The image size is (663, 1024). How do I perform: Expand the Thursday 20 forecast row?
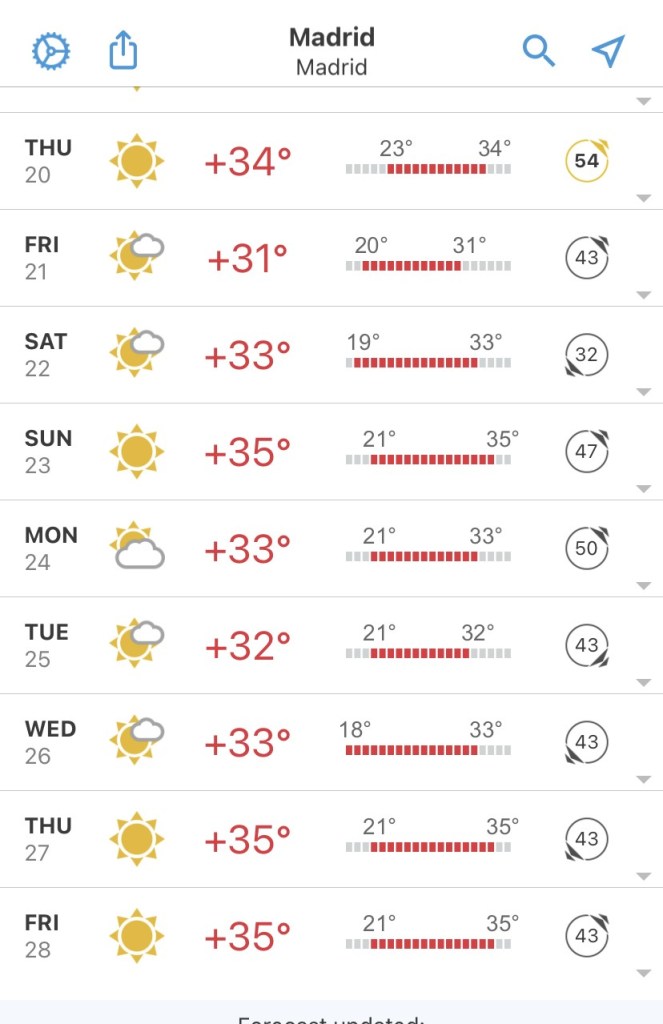643,198
